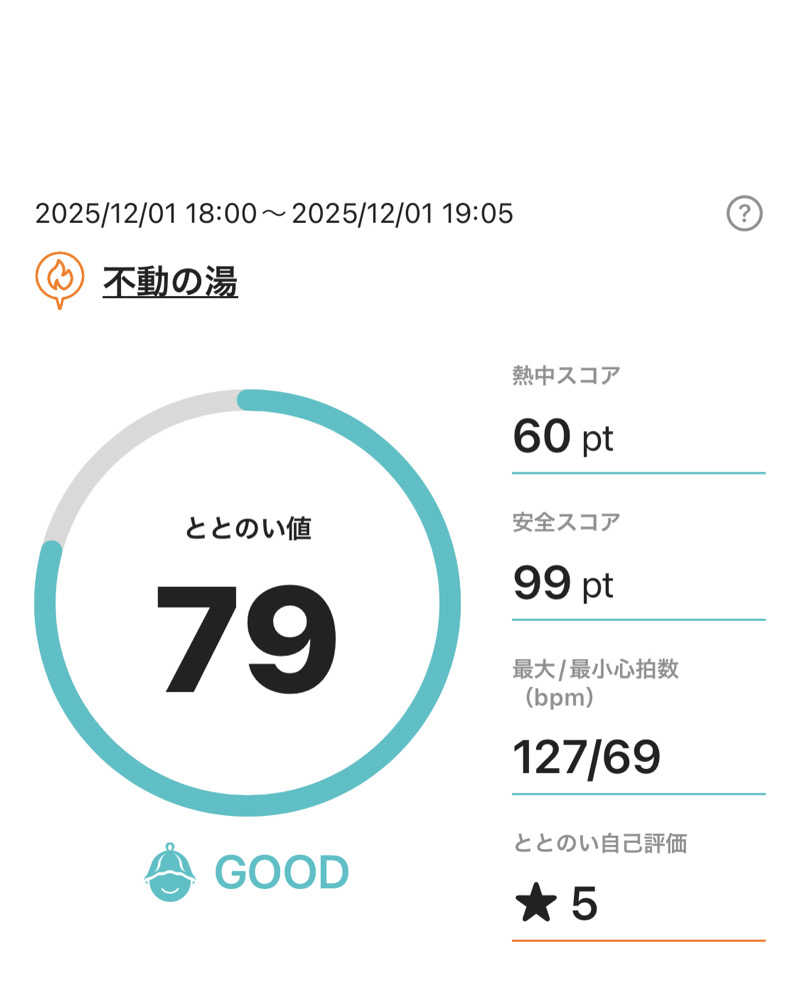Open the help question mark icon

coord(744,214)
